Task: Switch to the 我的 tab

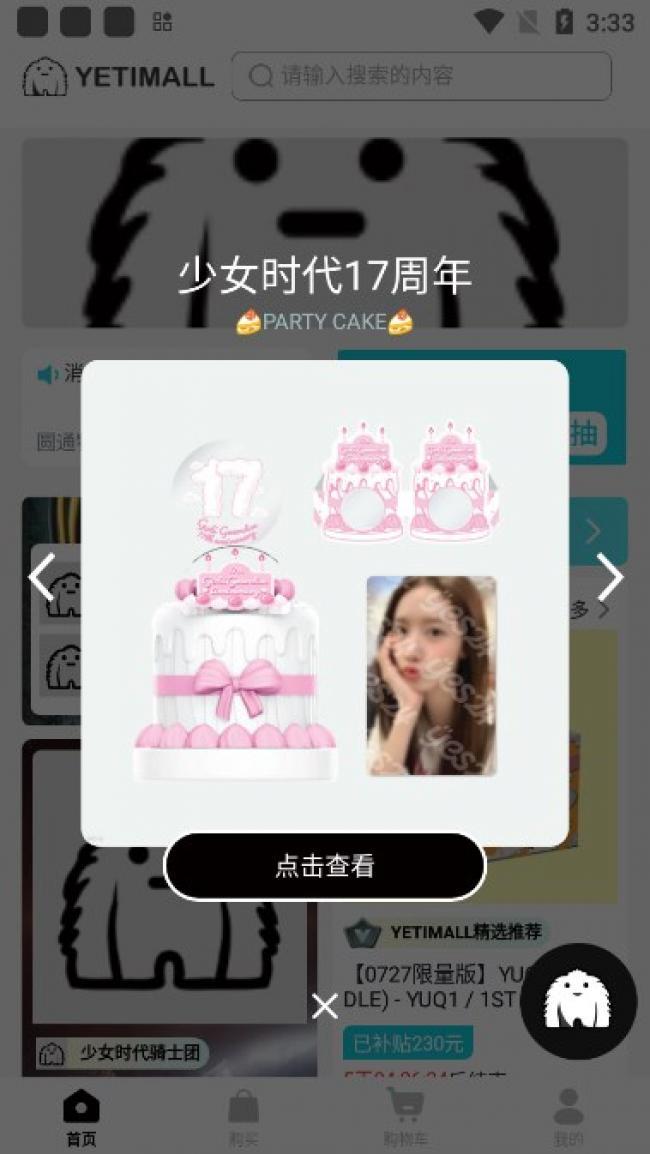Action: [568, 1118]
